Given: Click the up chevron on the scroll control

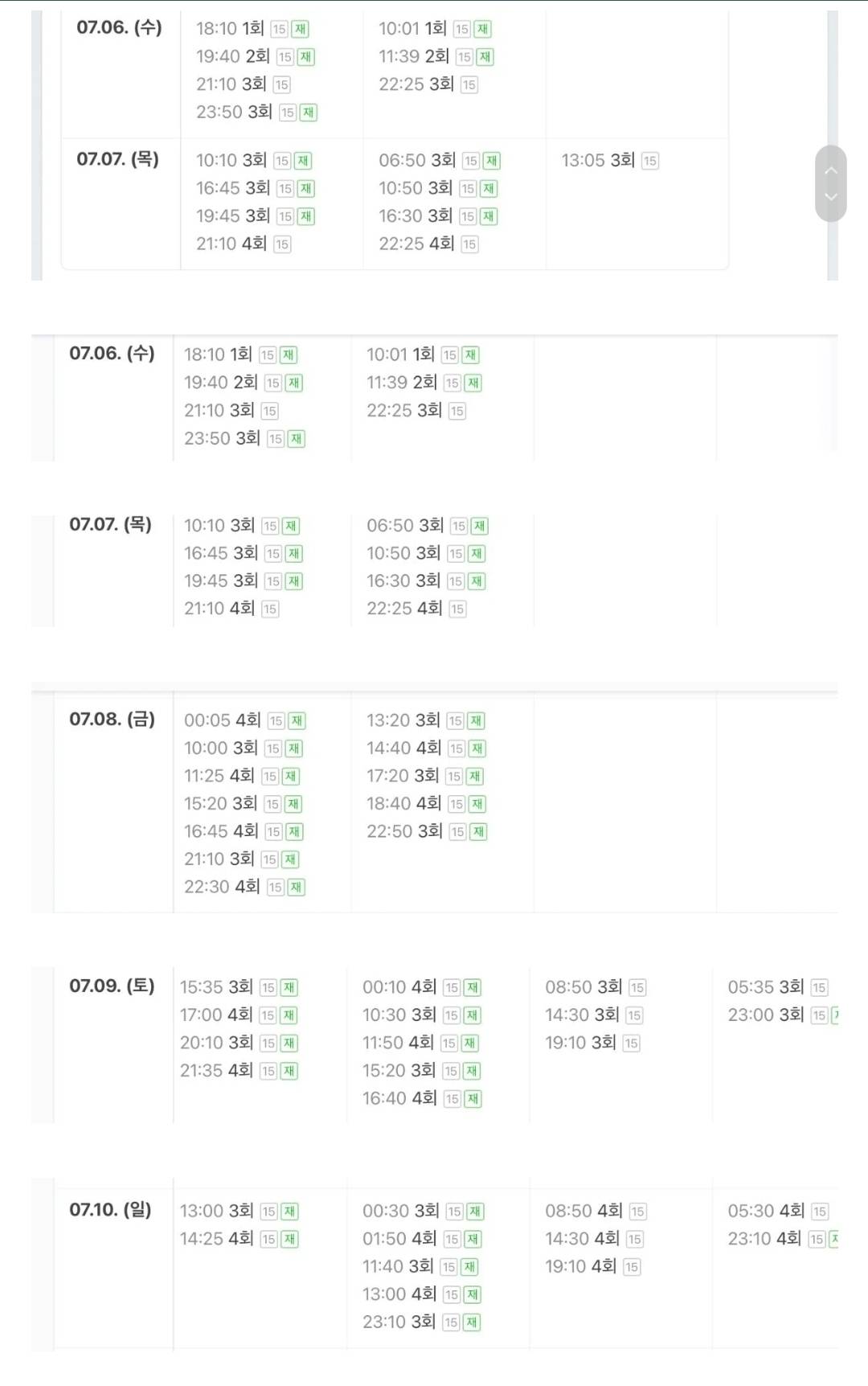Looking at the screenshot, I should 831,172.
